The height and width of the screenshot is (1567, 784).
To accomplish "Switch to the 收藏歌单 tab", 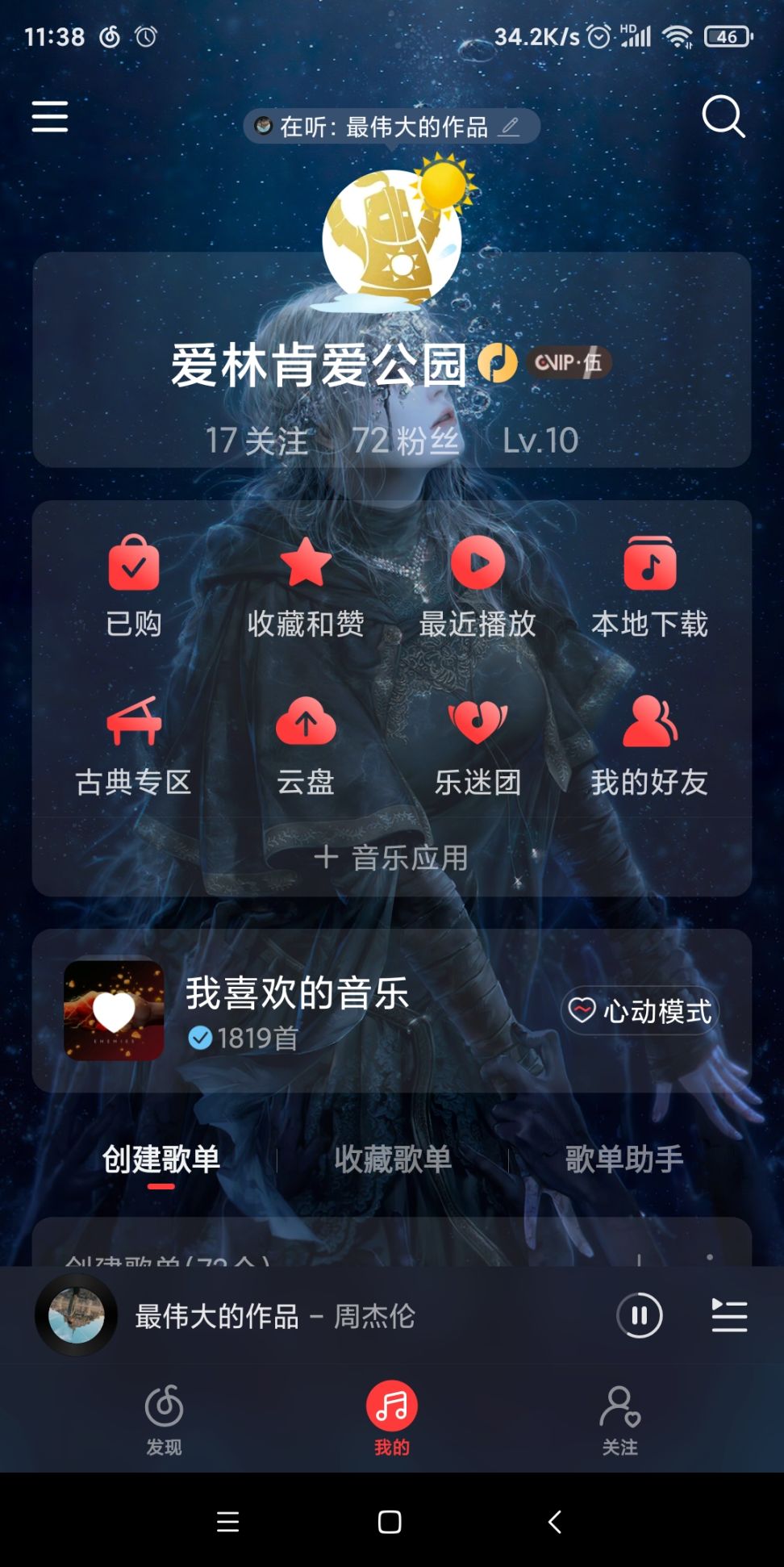I will click(x=393, y=1160).
